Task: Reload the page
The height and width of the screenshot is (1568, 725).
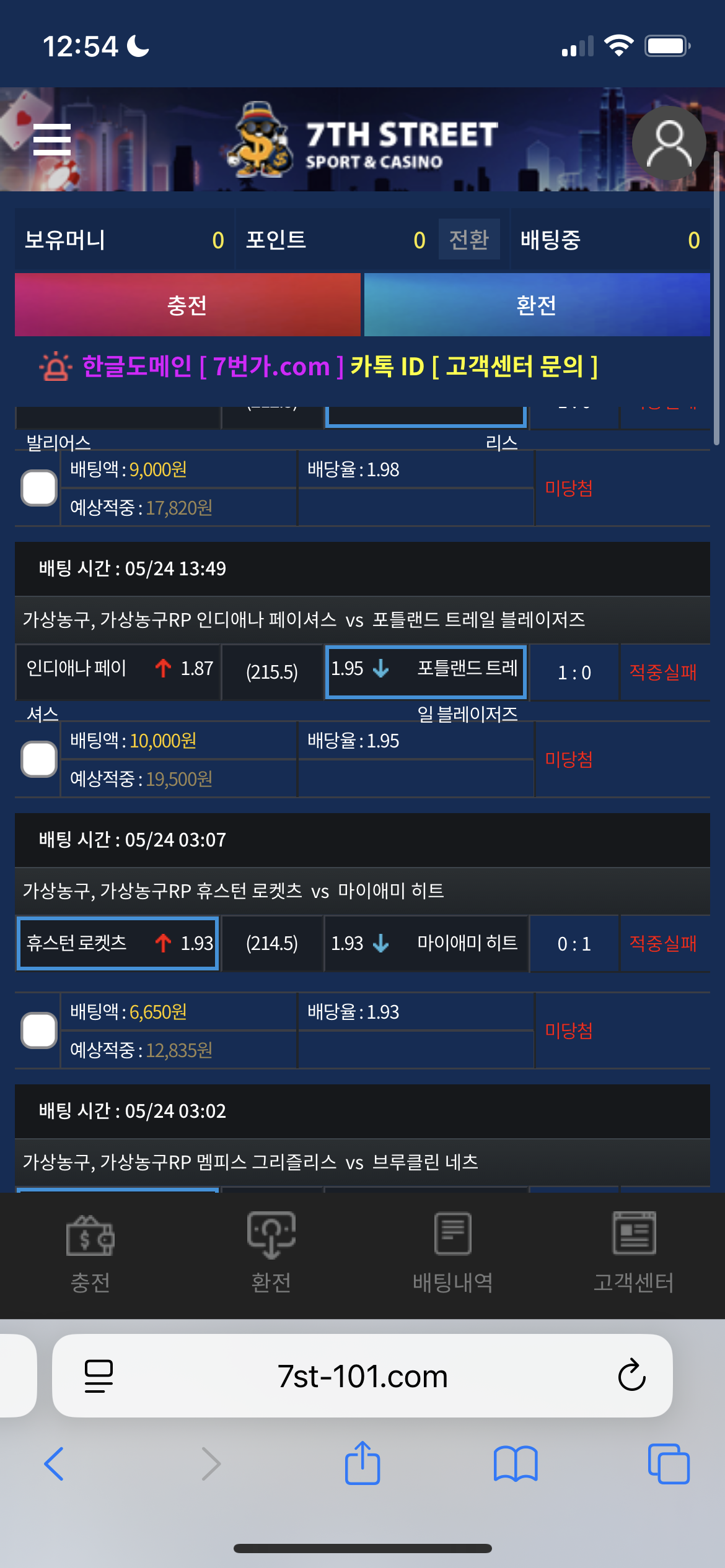Action: point(631,1375)
